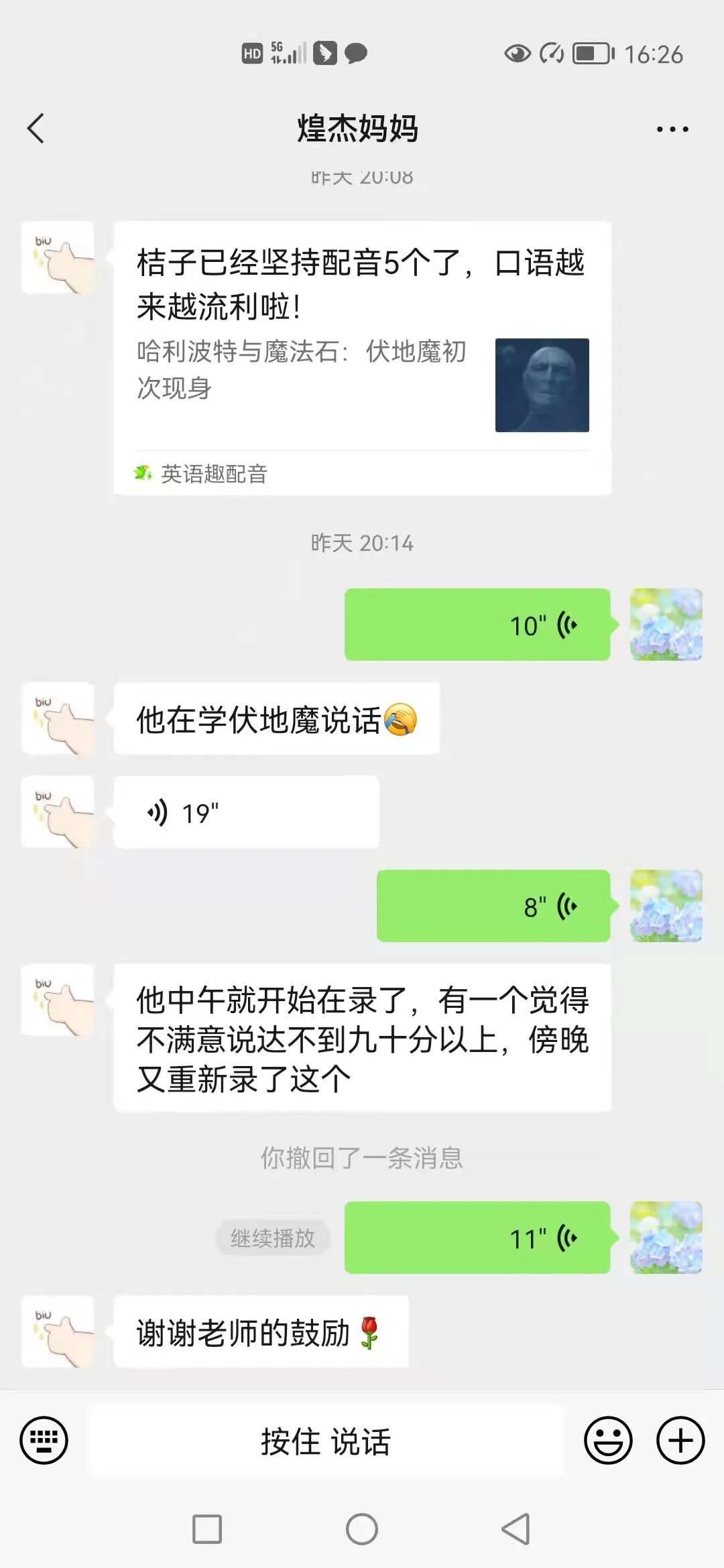Open the emoji picker
724x1568 pixels.
(x=607, y=1440)
